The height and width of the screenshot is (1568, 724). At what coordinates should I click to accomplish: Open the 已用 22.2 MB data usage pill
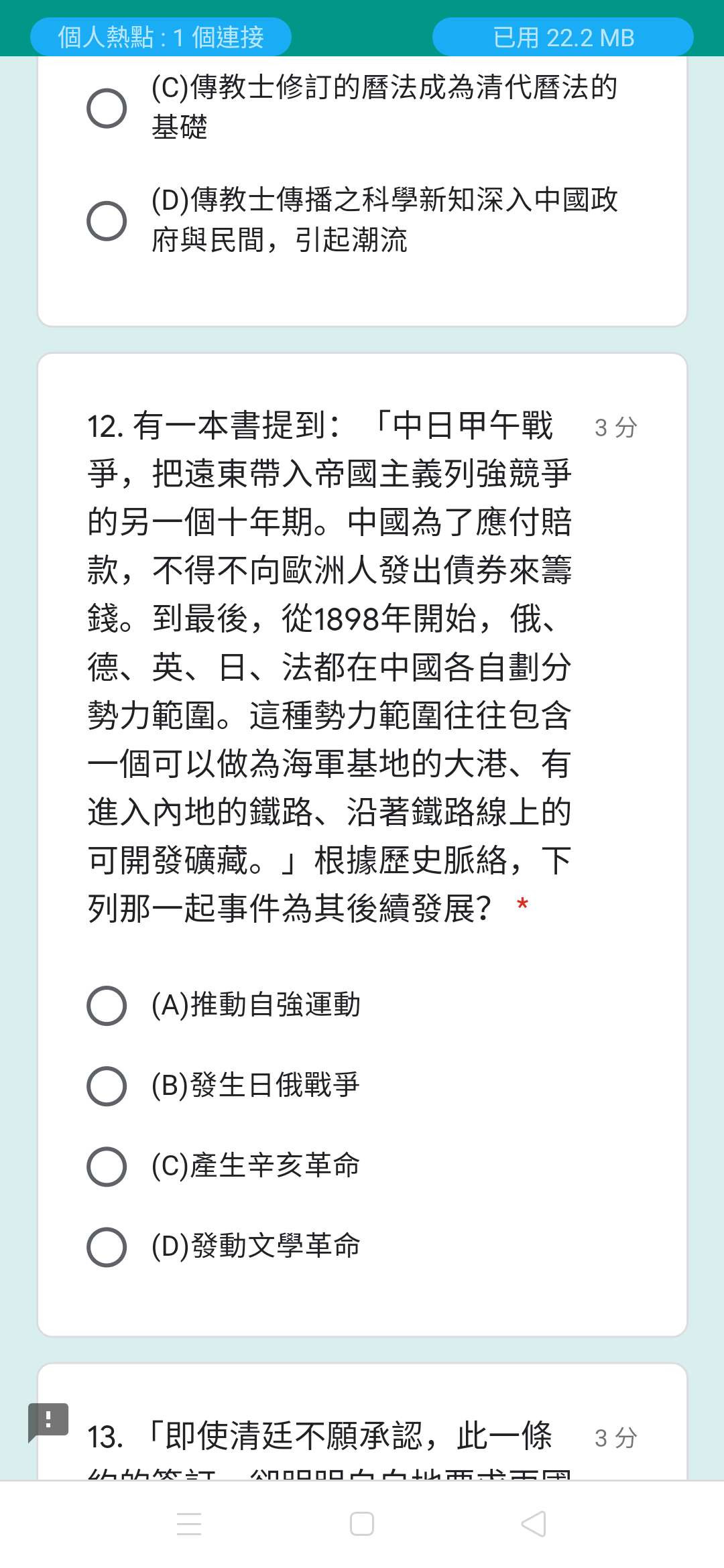(563, 37)
